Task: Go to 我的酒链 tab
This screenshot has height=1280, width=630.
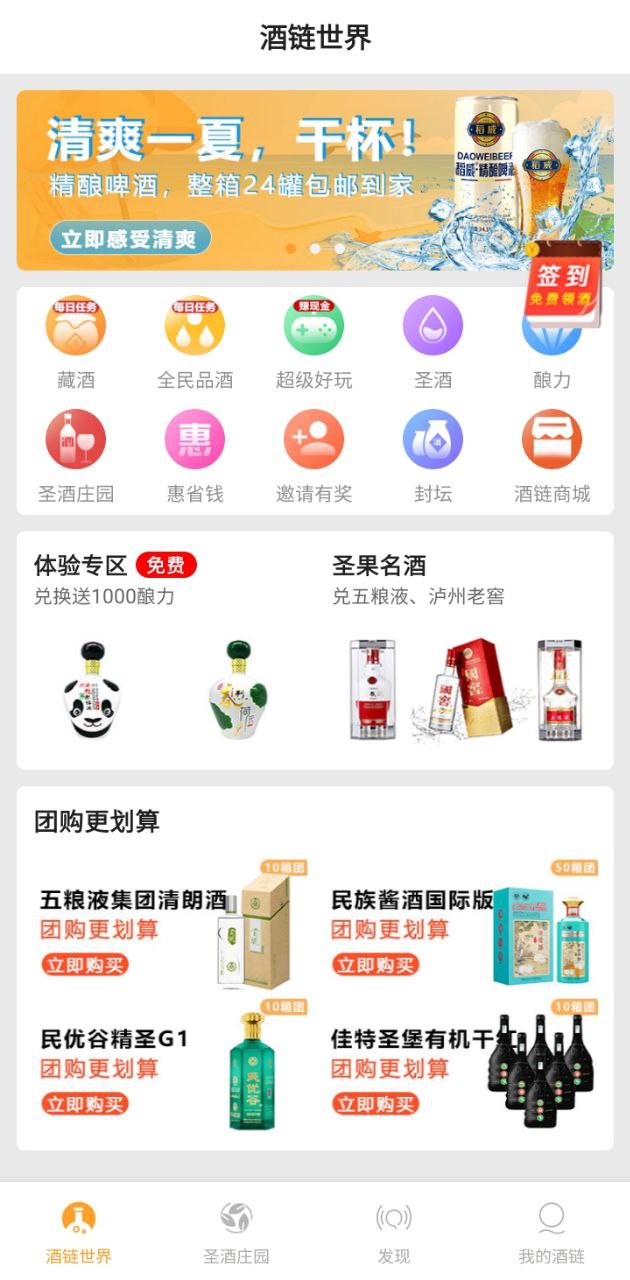Action: [x=551, y=1233]
